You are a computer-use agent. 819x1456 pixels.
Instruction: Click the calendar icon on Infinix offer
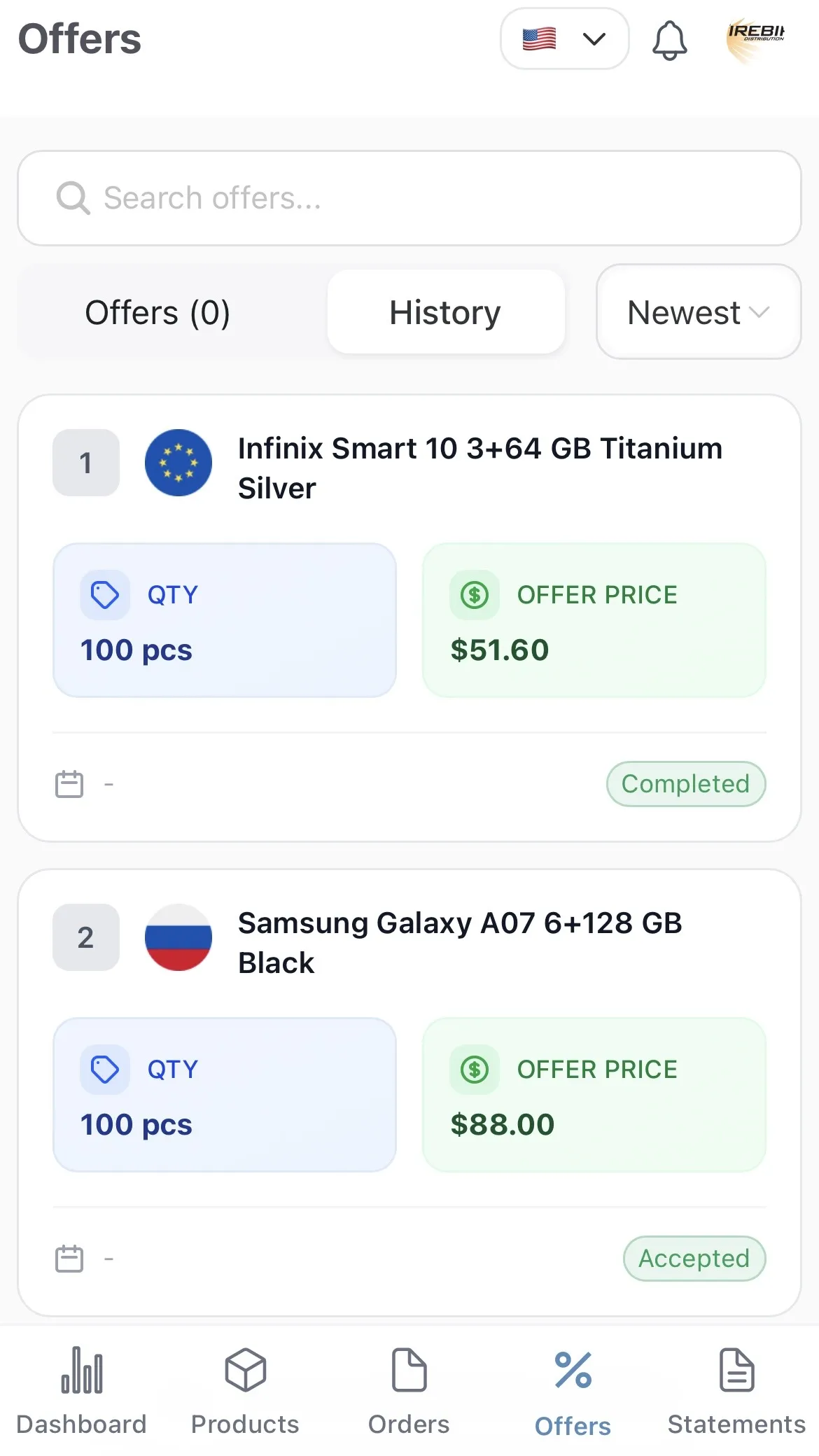point(69,784)
